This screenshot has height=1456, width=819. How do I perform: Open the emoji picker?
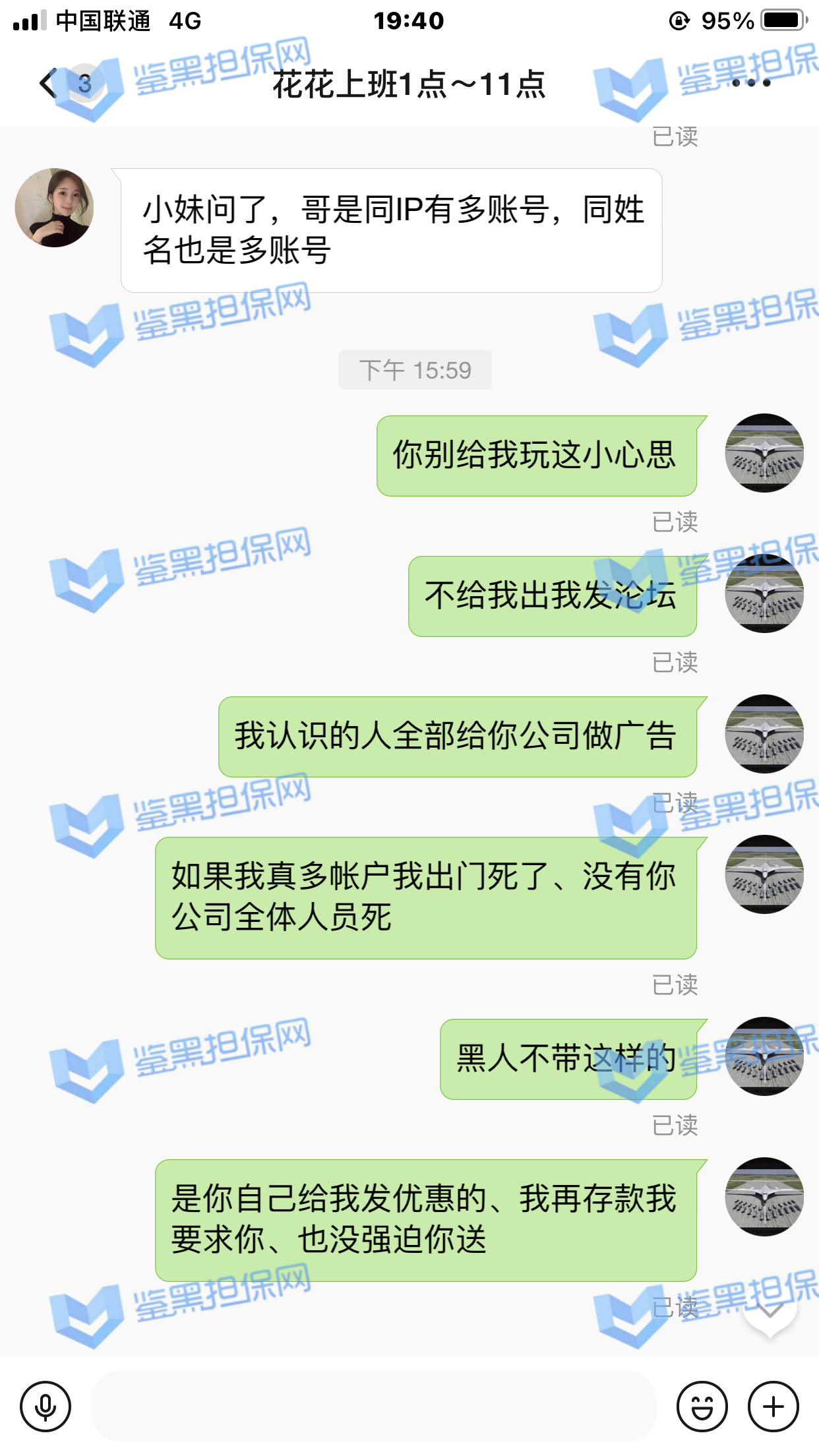(702, 1407)
